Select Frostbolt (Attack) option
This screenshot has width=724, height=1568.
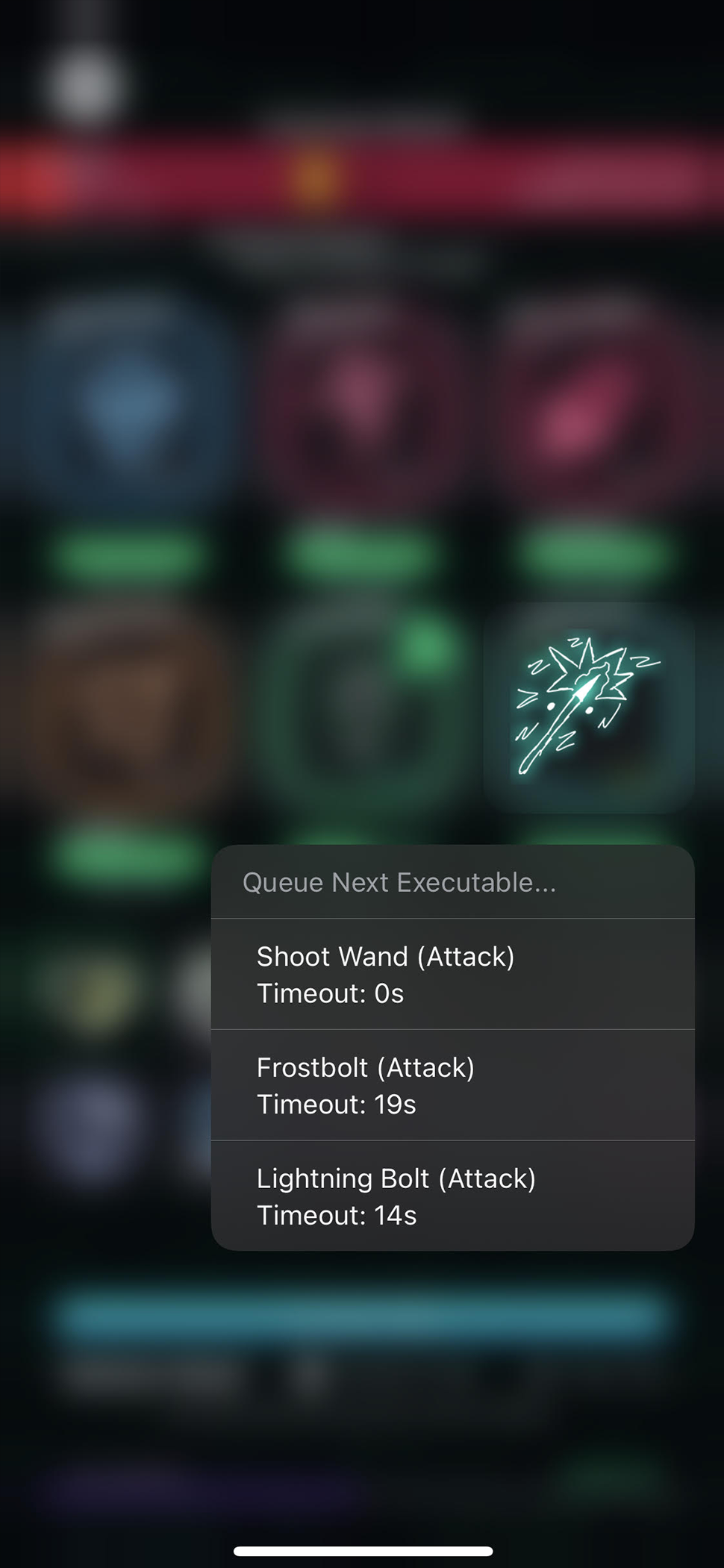point(452,1084)
